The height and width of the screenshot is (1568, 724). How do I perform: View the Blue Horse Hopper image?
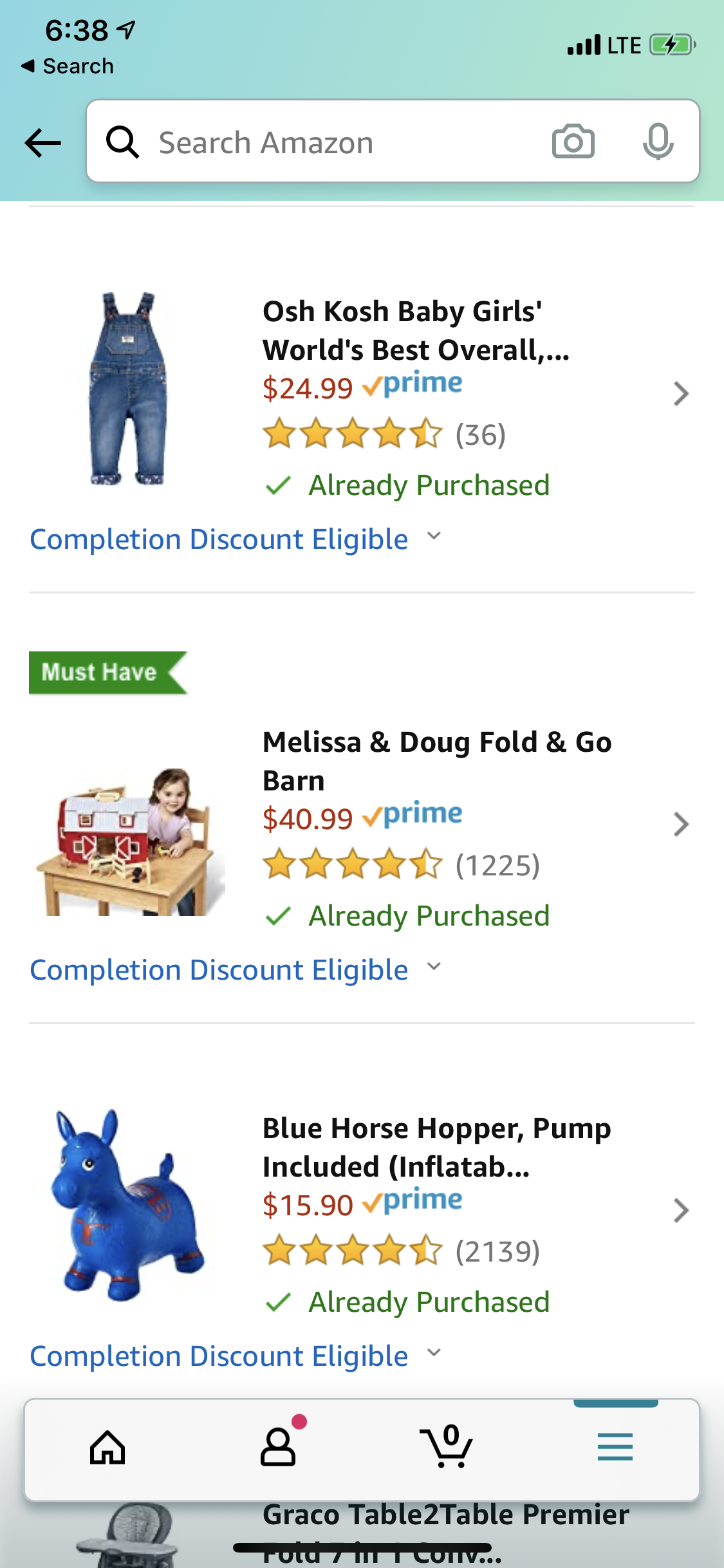(x=129, y=1205)
